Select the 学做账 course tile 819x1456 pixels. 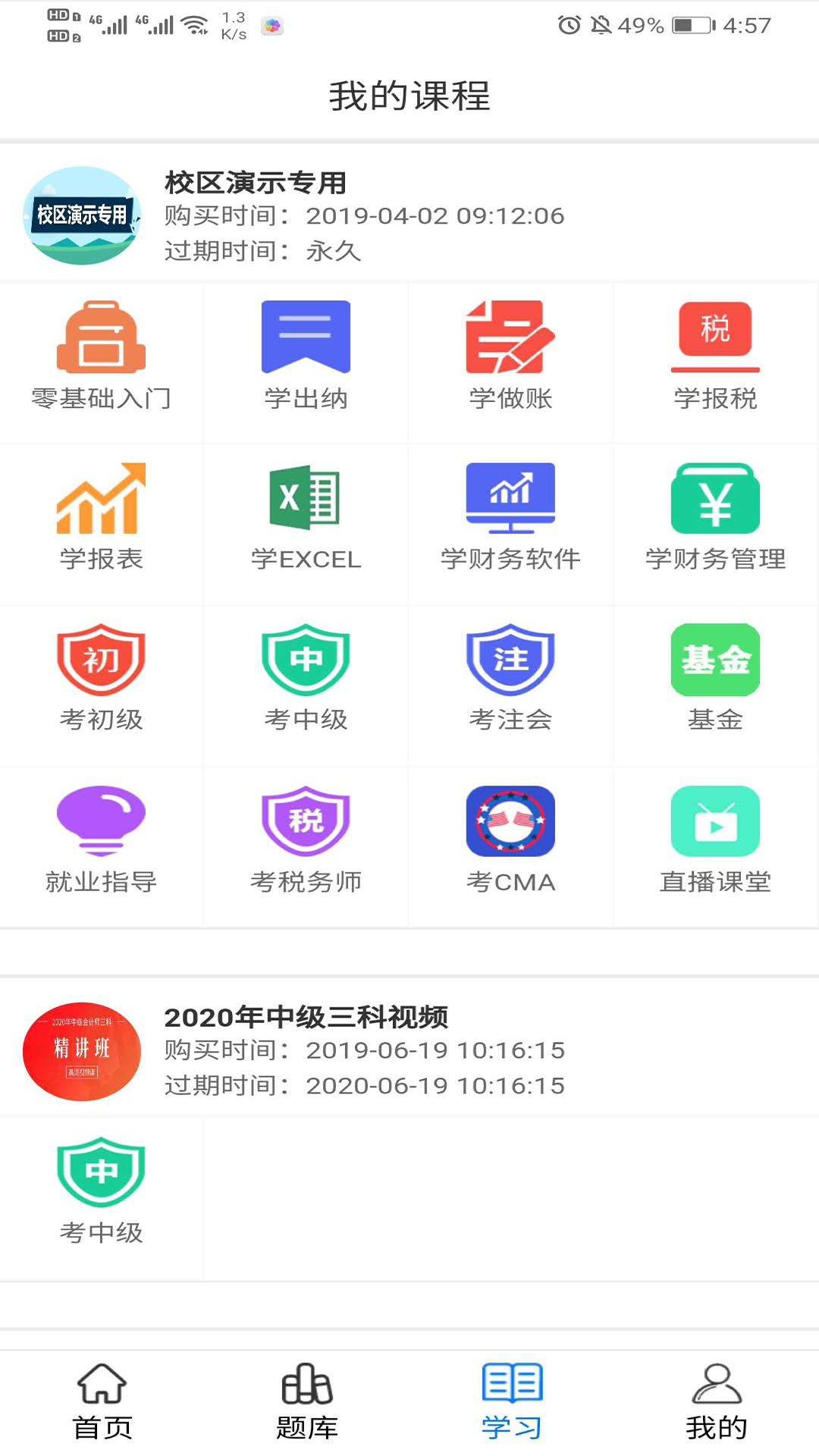510,356
